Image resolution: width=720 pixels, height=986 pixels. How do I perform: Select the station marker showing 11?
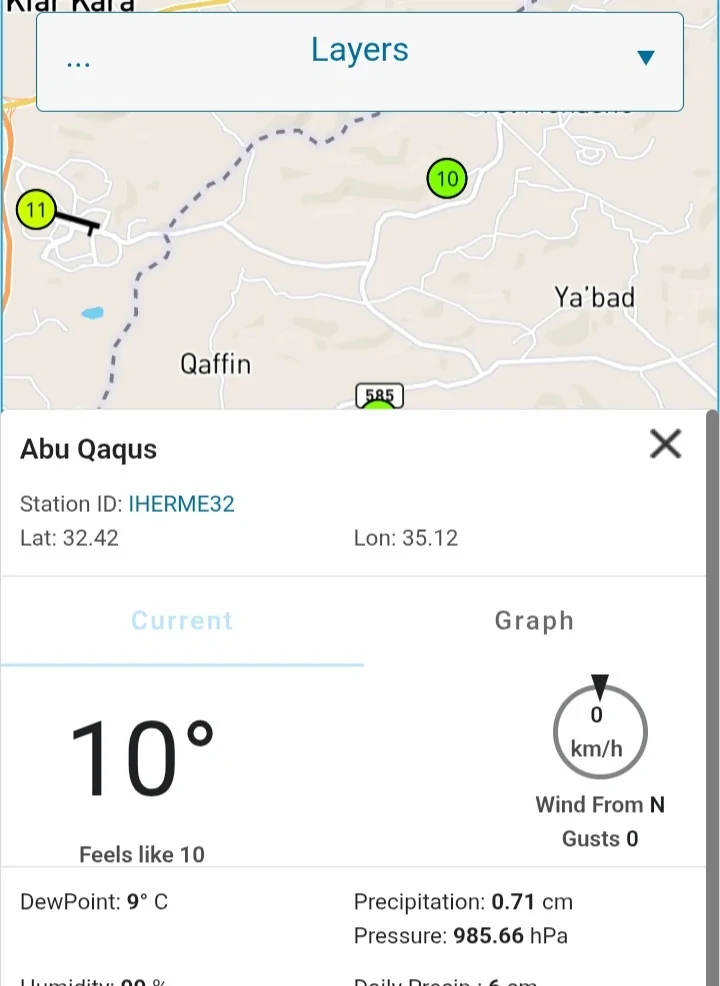pyautogui.click(x=36, y=210)
